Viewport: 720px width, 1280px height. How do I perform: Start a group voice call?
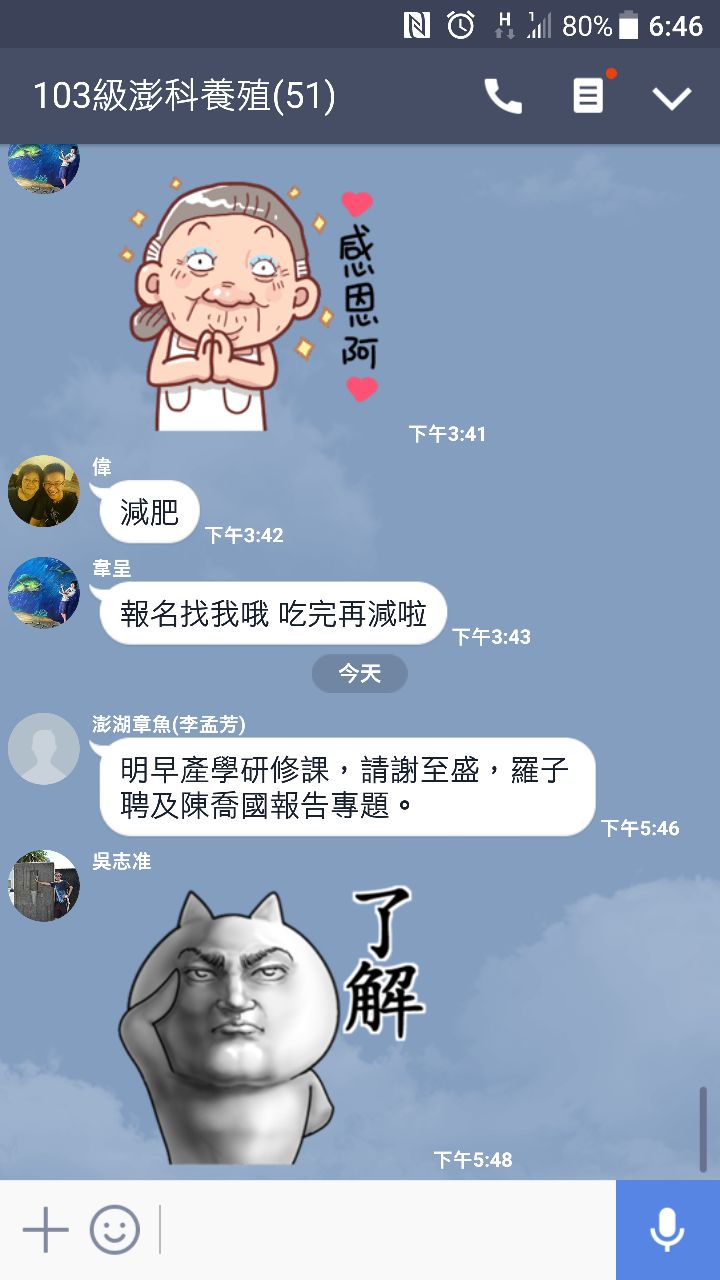point(503,97)
